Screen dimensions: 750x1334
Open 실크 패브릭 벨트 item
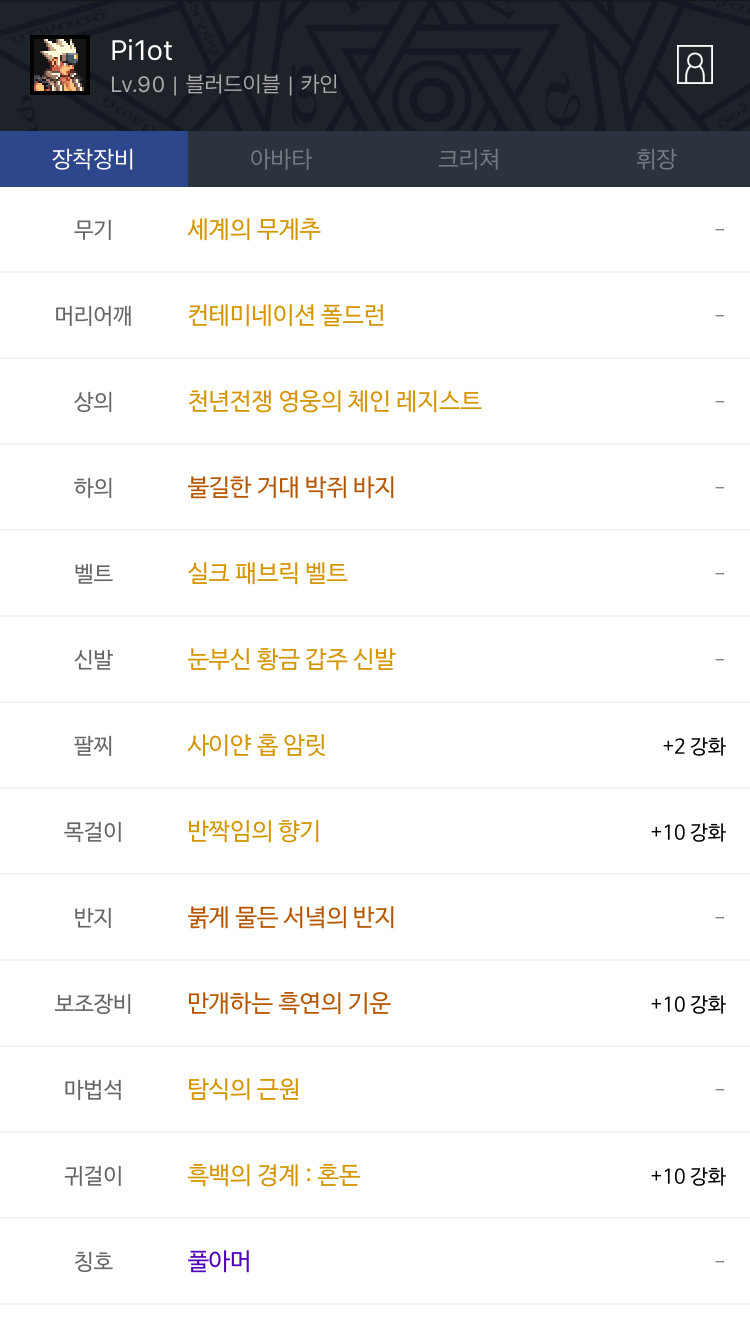tap(375, 574)
